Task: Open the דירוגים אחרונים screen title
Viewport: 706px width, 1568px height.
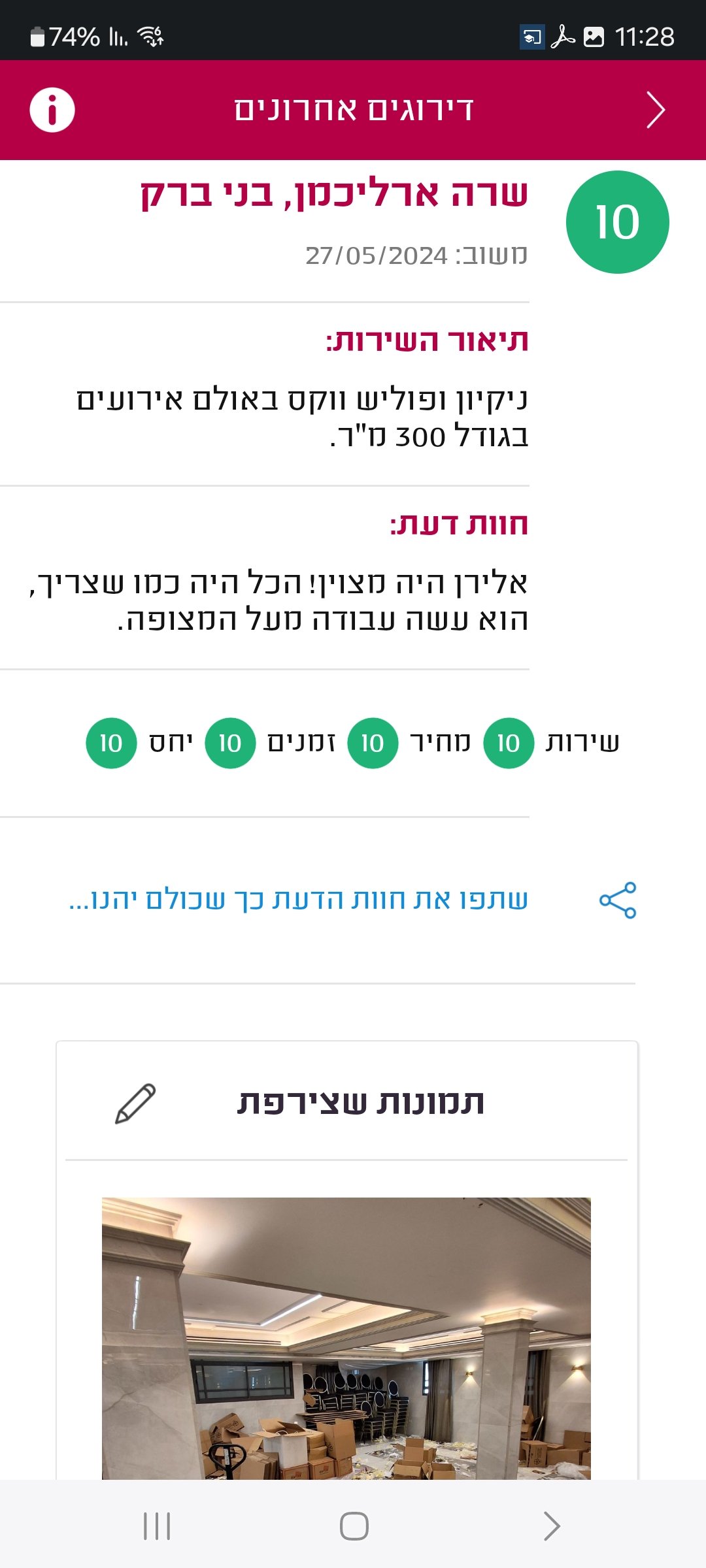Action: coord(353,110)
